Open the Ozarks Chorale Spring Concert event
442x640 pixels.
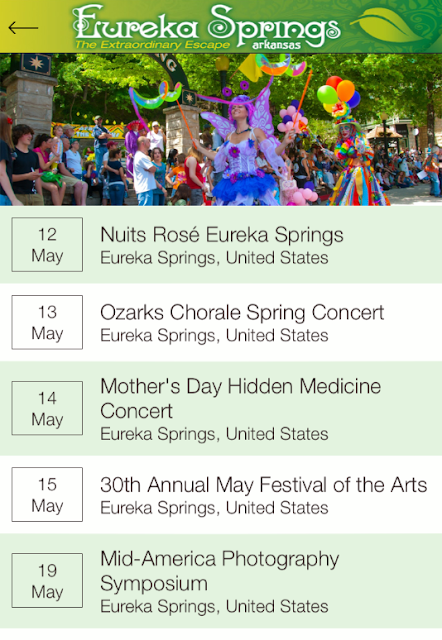[x=221, y=322]
